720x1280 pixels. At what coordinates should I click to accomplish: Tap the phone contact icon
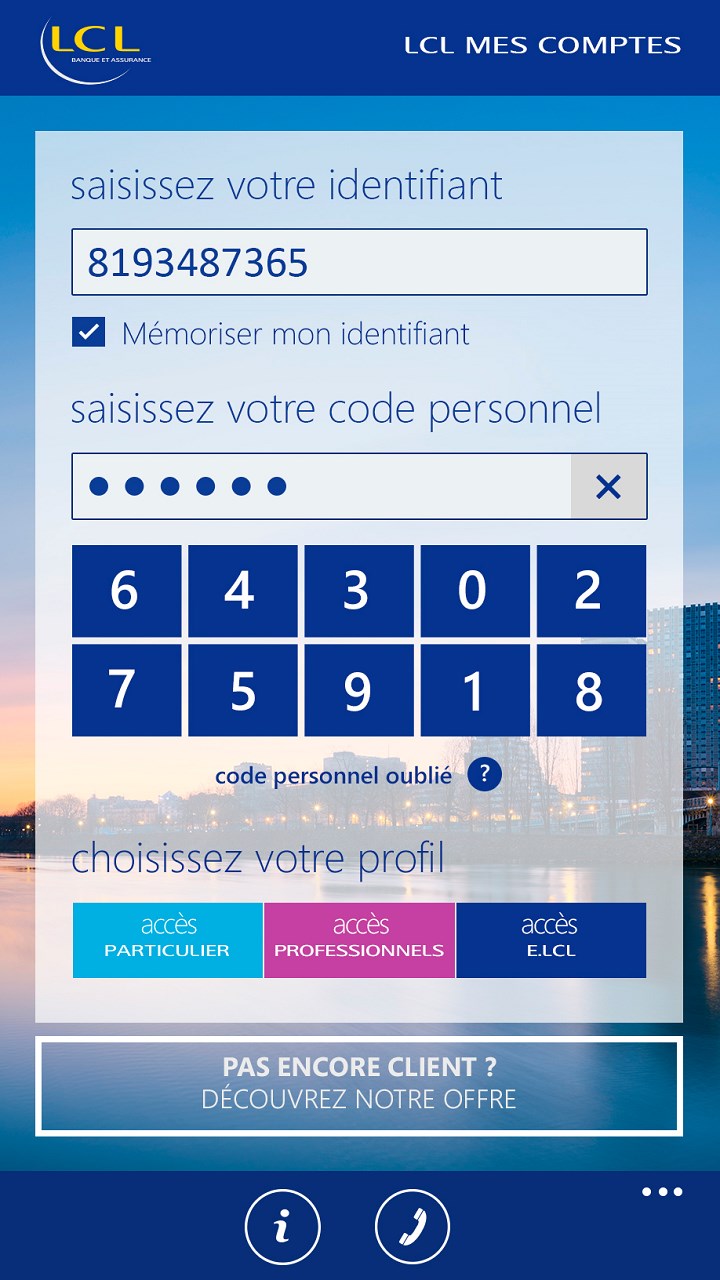coord(412,1227)
